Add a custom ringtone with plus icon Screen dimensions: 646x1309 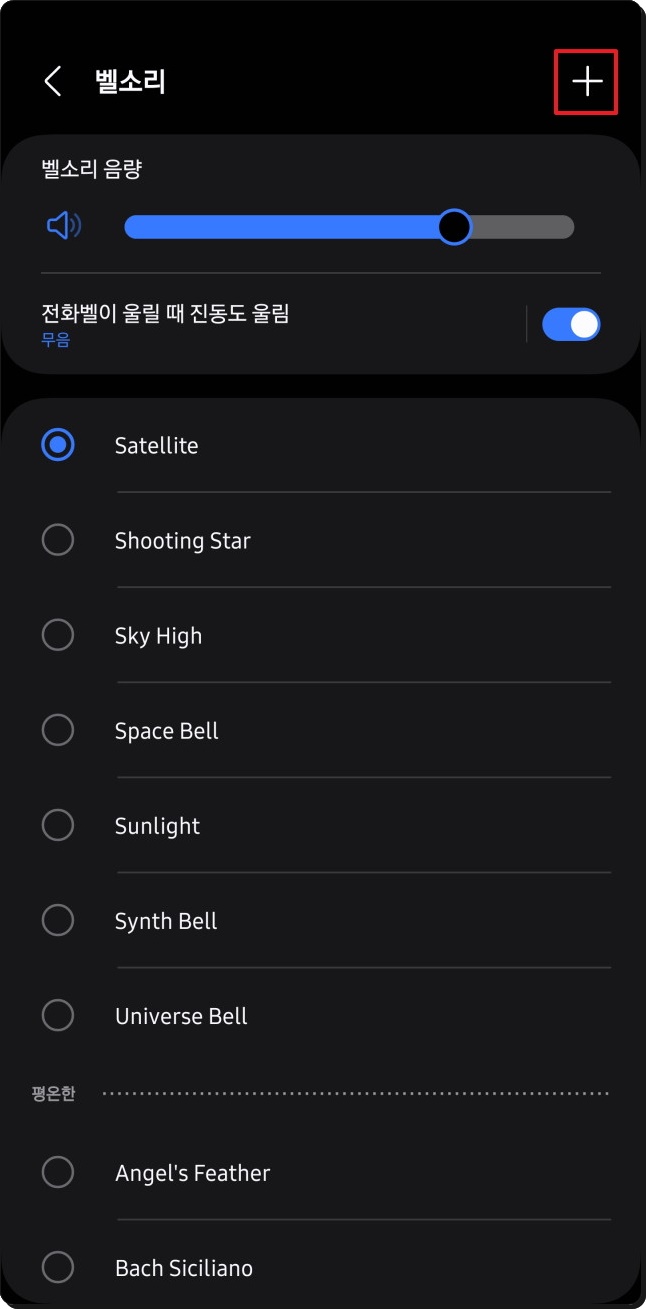point(587,82)
